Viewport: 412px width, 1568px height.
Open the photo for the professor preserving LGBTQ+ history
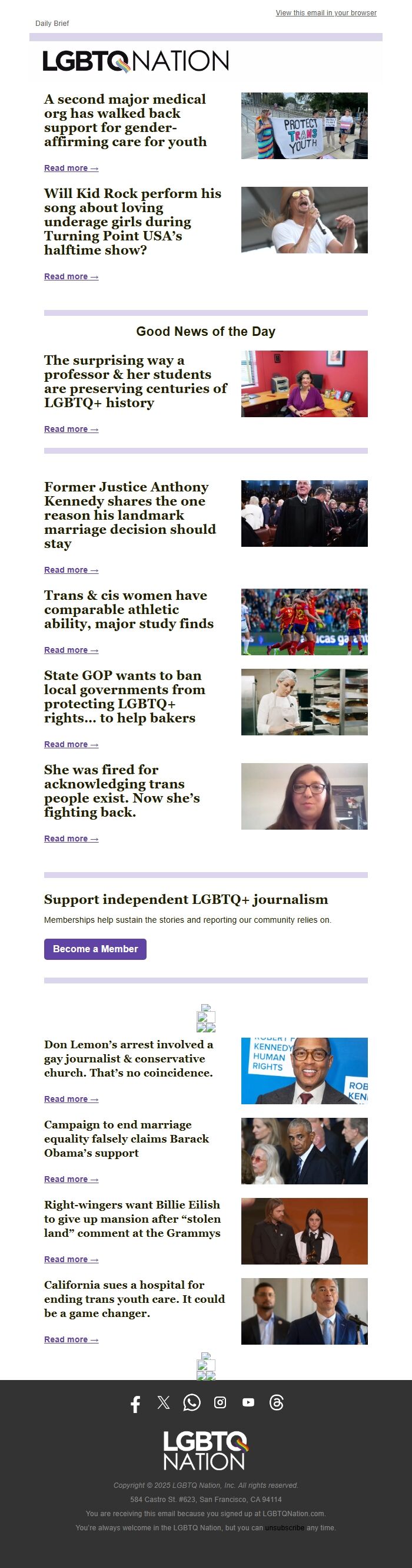304,384
